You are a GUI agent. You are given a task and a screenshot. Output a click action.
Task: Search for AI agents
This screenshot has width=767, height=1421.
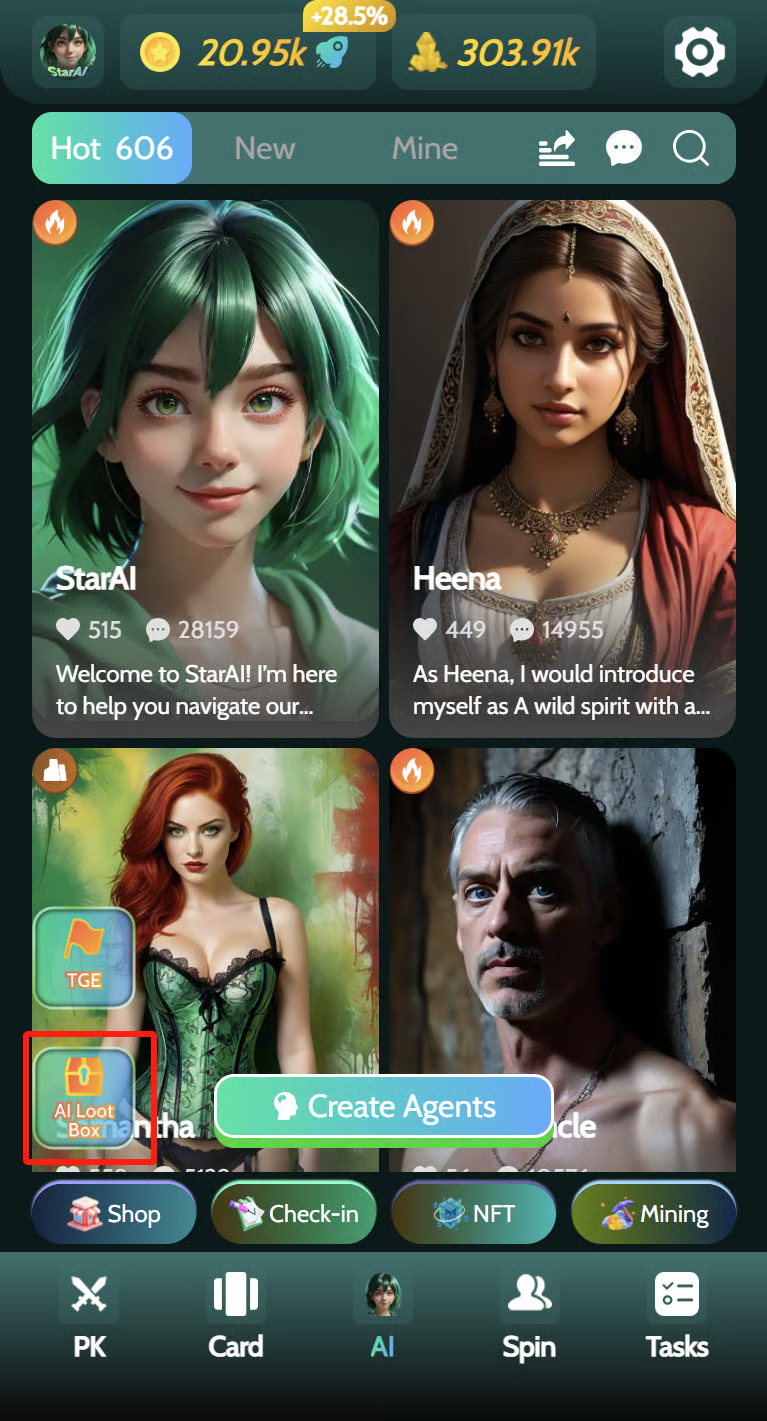(691, 149)
